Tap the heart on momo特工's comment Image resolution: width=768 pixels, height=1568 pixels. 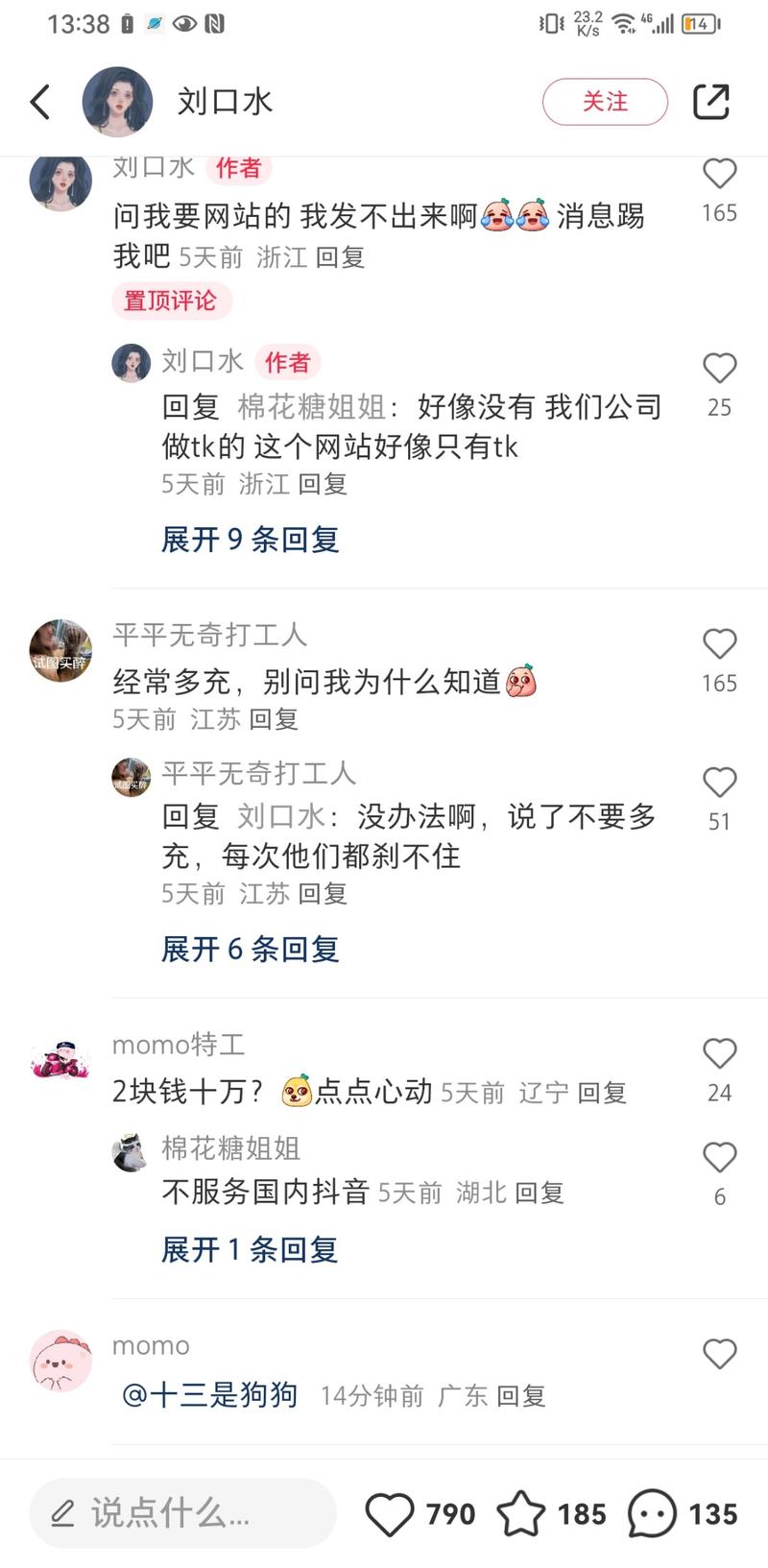pyautogui.click(x=720, y=1053)
